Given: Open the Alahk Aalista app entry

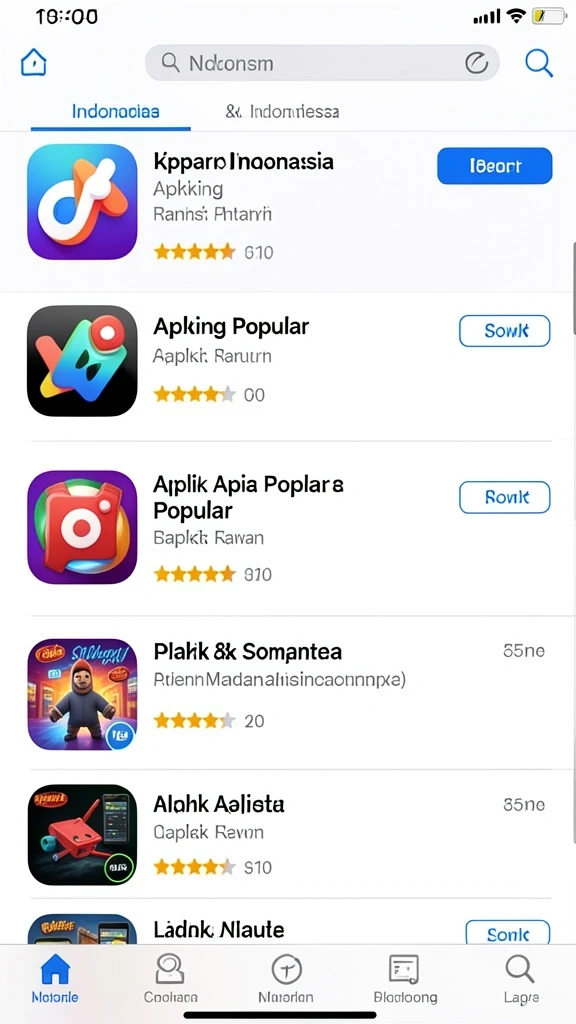Looking at the screenshot, I should (x=288, y=835).
